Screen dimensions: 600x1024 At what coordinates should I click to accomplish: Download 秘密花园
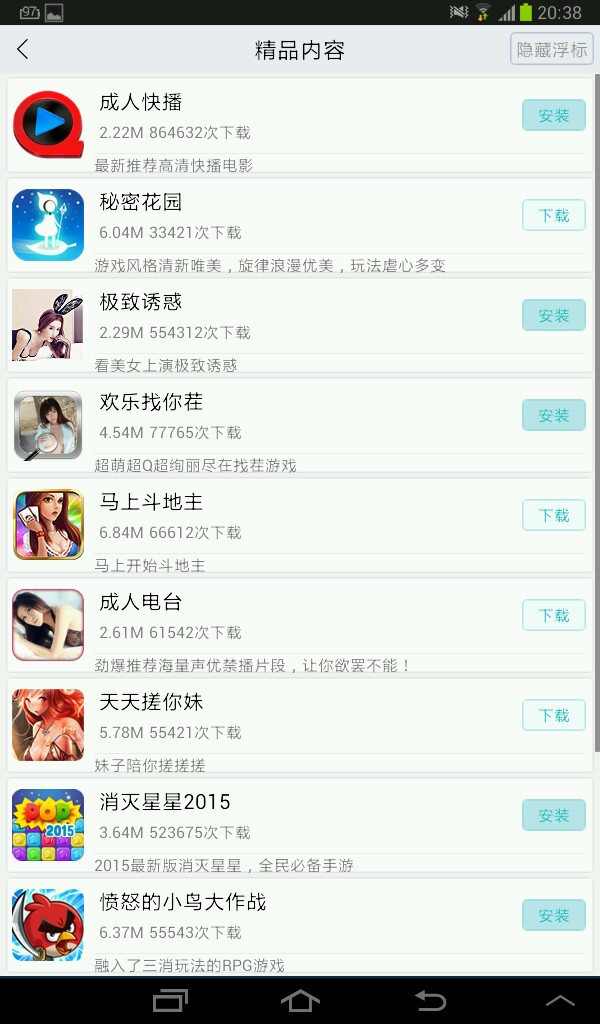[553, 215]
